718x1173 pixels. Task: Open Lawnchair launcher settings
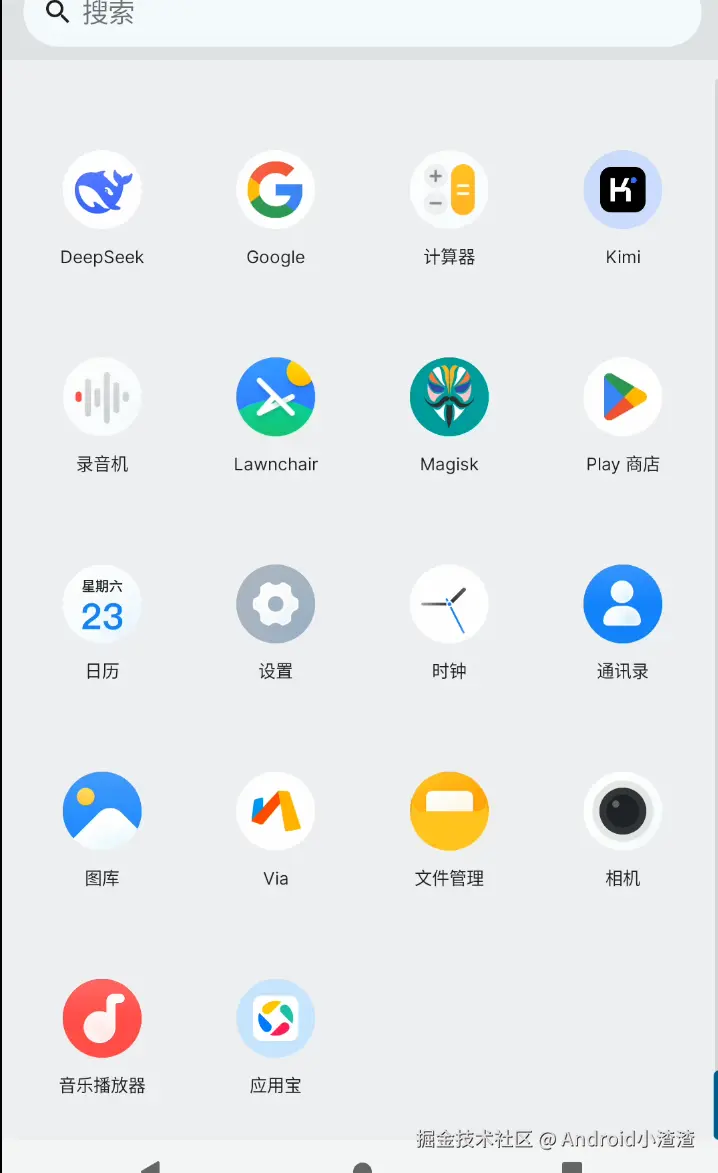(x=276, y=397)
